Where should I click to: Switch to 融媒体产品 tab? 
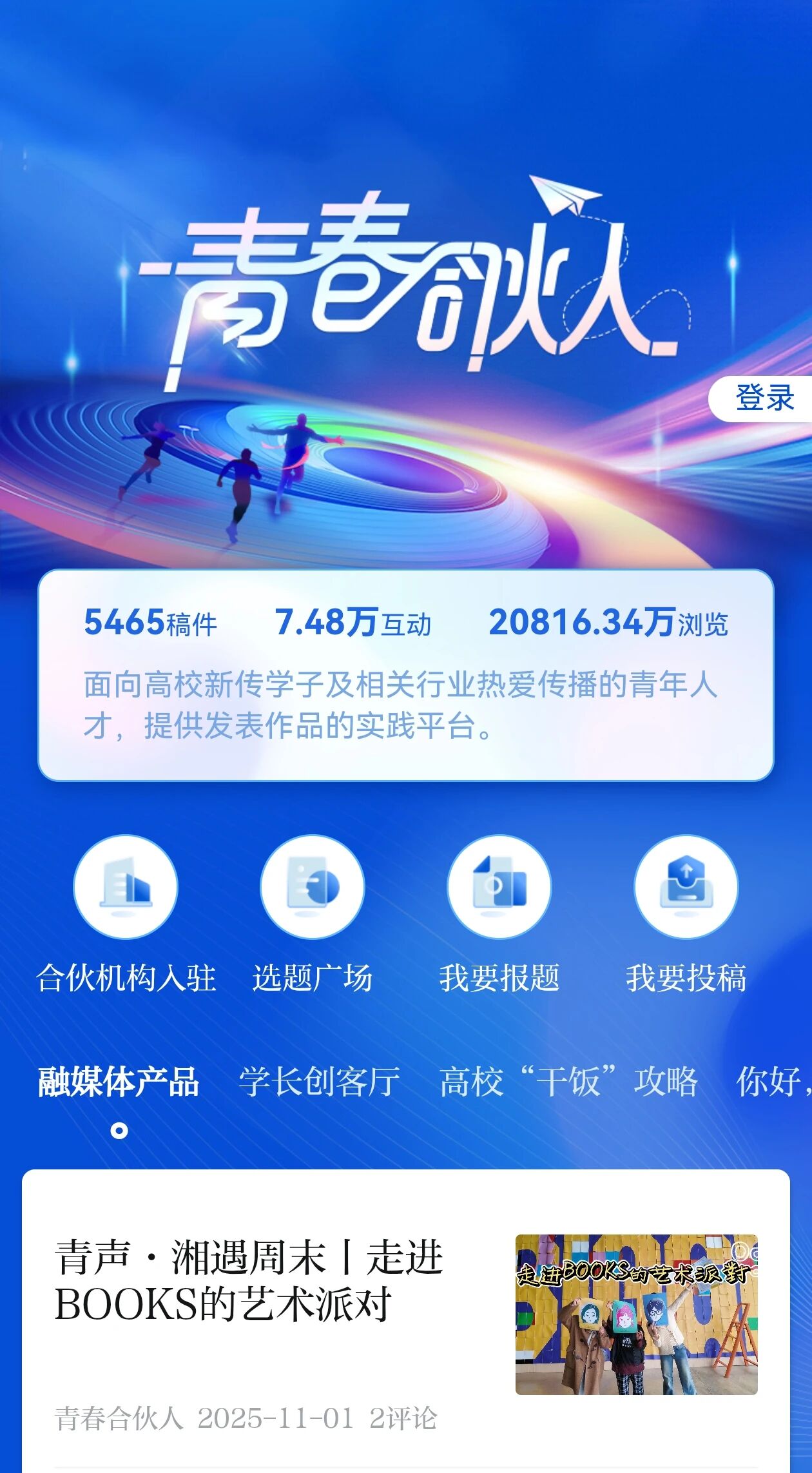click(119, 1082)
